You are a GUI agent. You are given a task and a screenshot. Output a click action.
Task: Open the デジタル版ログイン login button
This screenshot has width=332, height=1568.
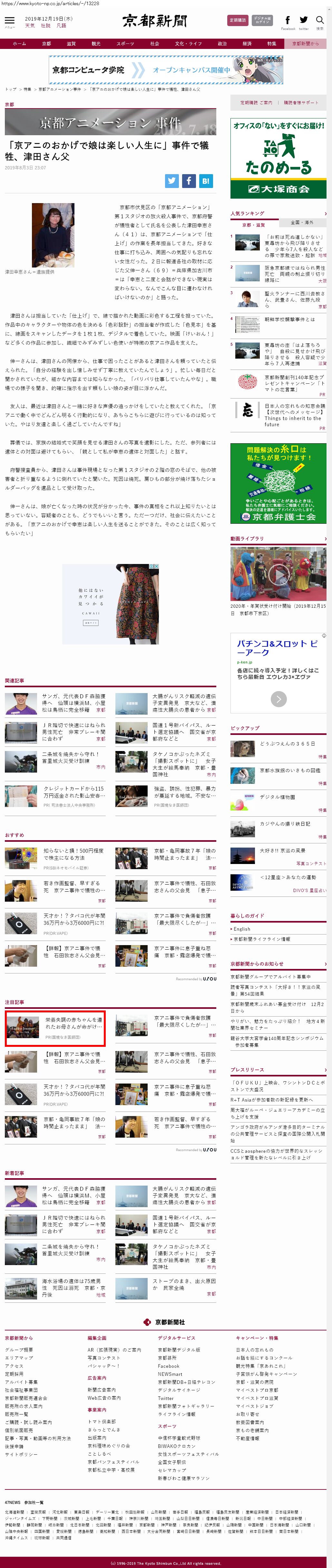tap(263, 20)
